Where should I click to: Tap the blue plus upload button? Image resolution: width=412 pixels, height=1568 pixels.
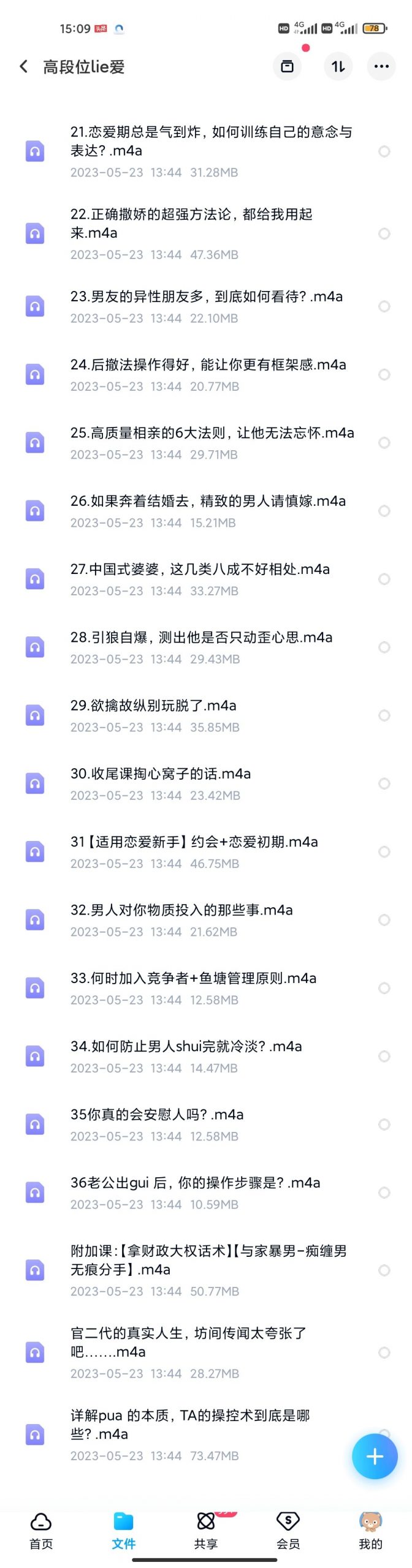374,1456
